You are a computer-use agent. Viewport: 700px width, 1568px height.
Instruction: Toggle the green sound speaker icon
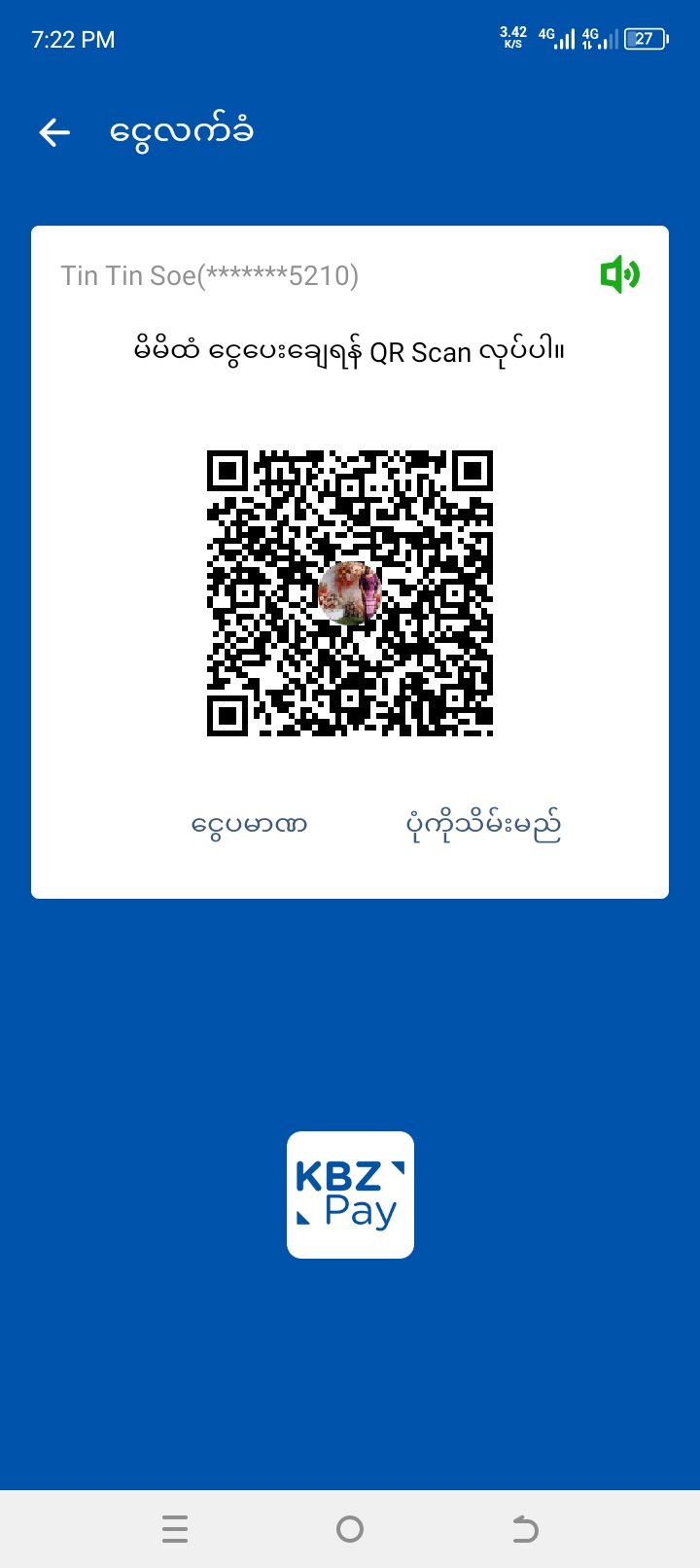tap(619, 275)
